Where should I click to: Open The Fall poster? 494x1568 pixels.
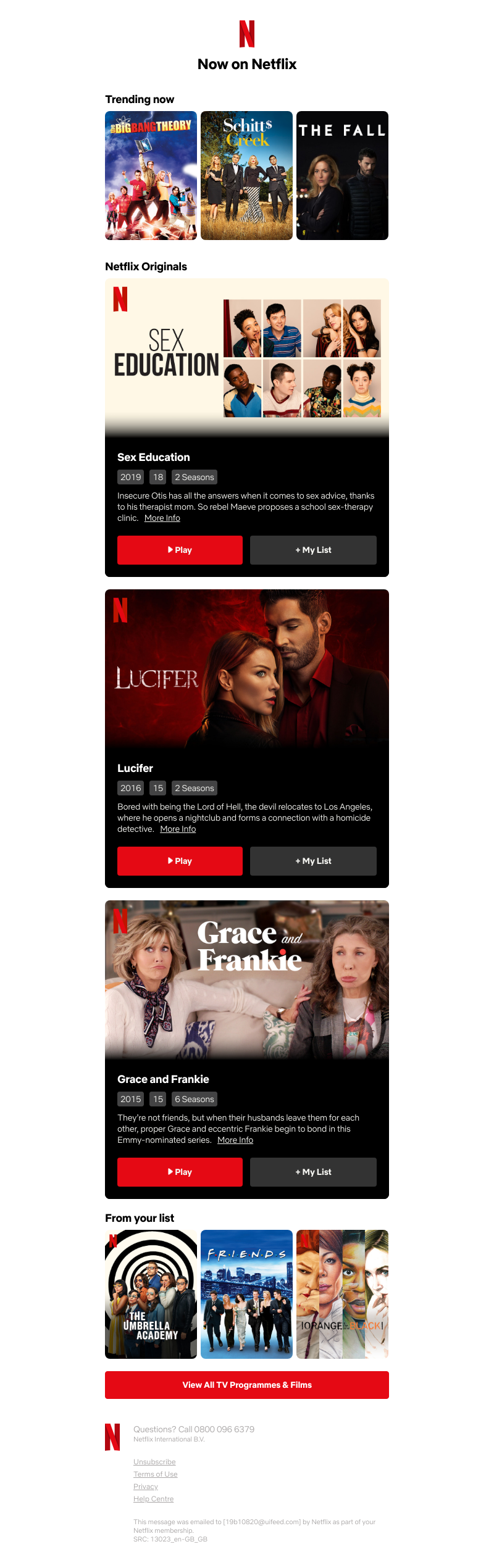[342, 175]
